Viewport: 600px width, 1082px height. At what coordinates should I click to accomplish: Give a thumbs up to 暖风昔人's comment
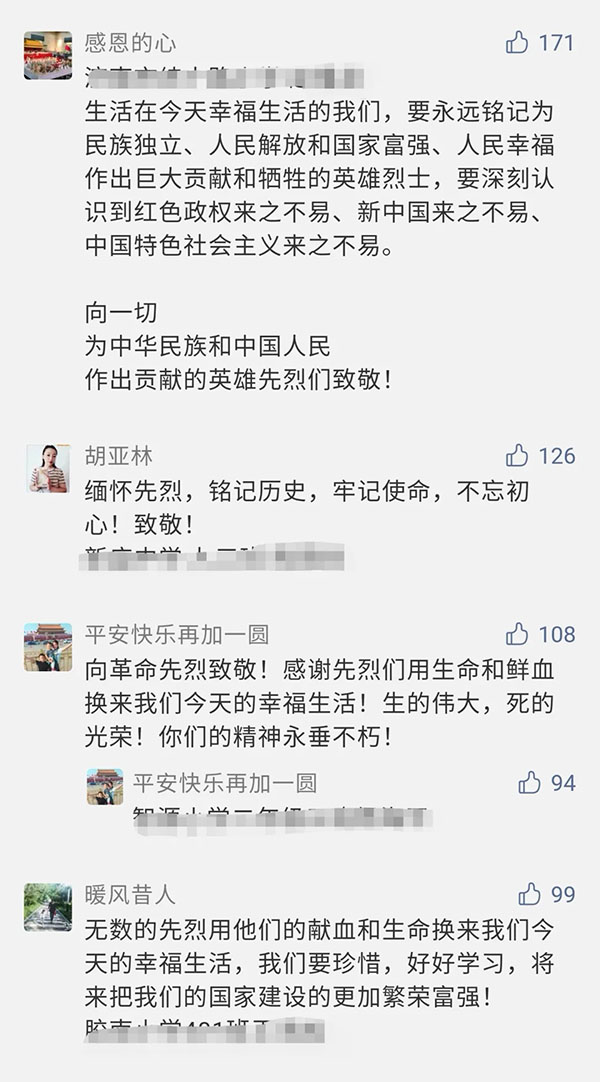click(x=530, y=893)
